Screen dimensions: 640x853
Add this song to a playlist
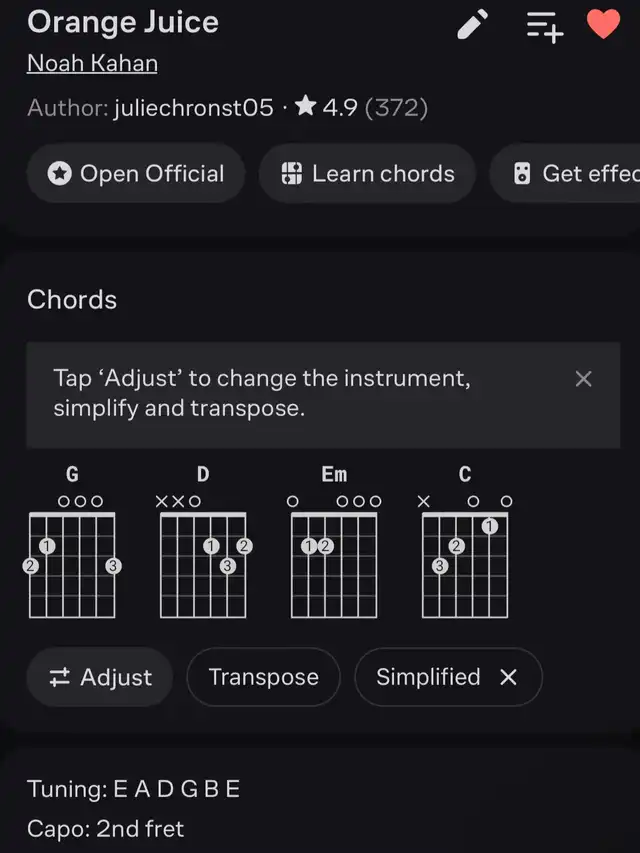pyautogui.click(x=545, y=26)
